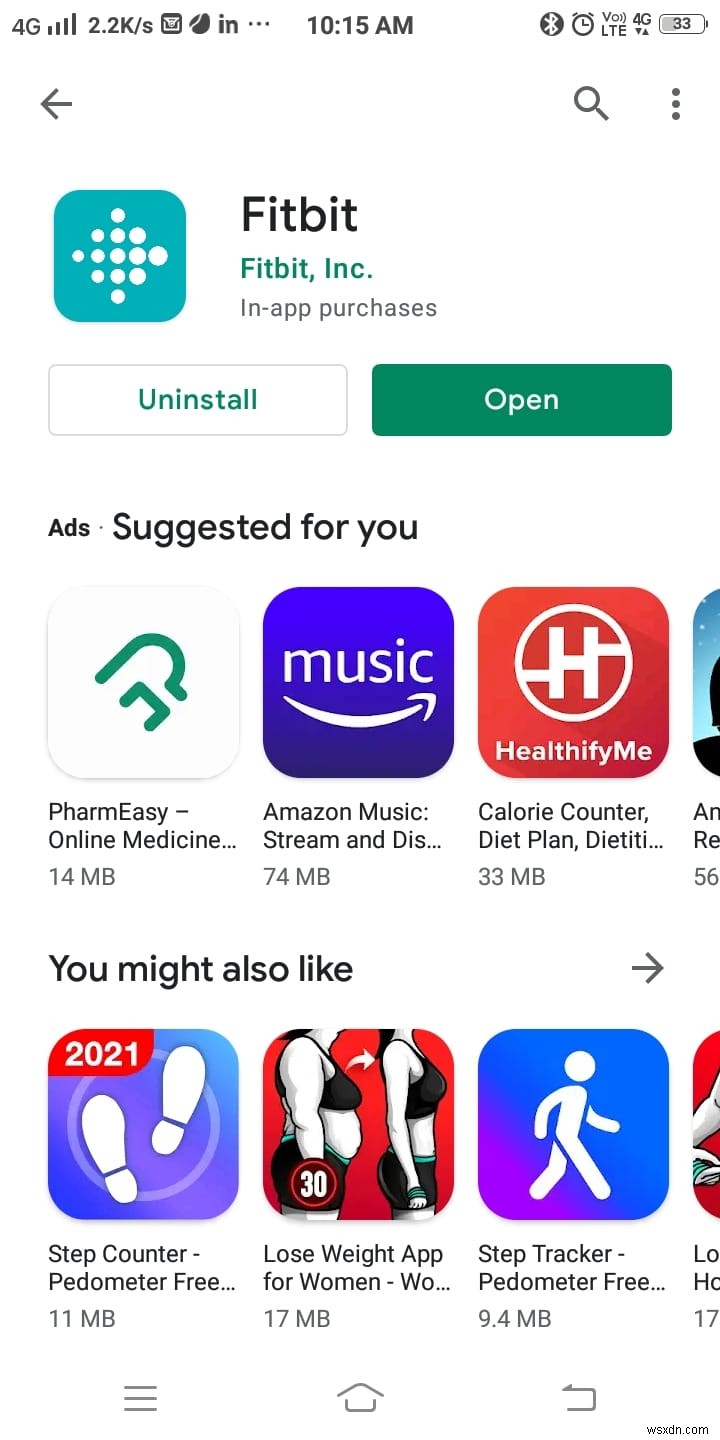Open the Fitbit app

521,400
